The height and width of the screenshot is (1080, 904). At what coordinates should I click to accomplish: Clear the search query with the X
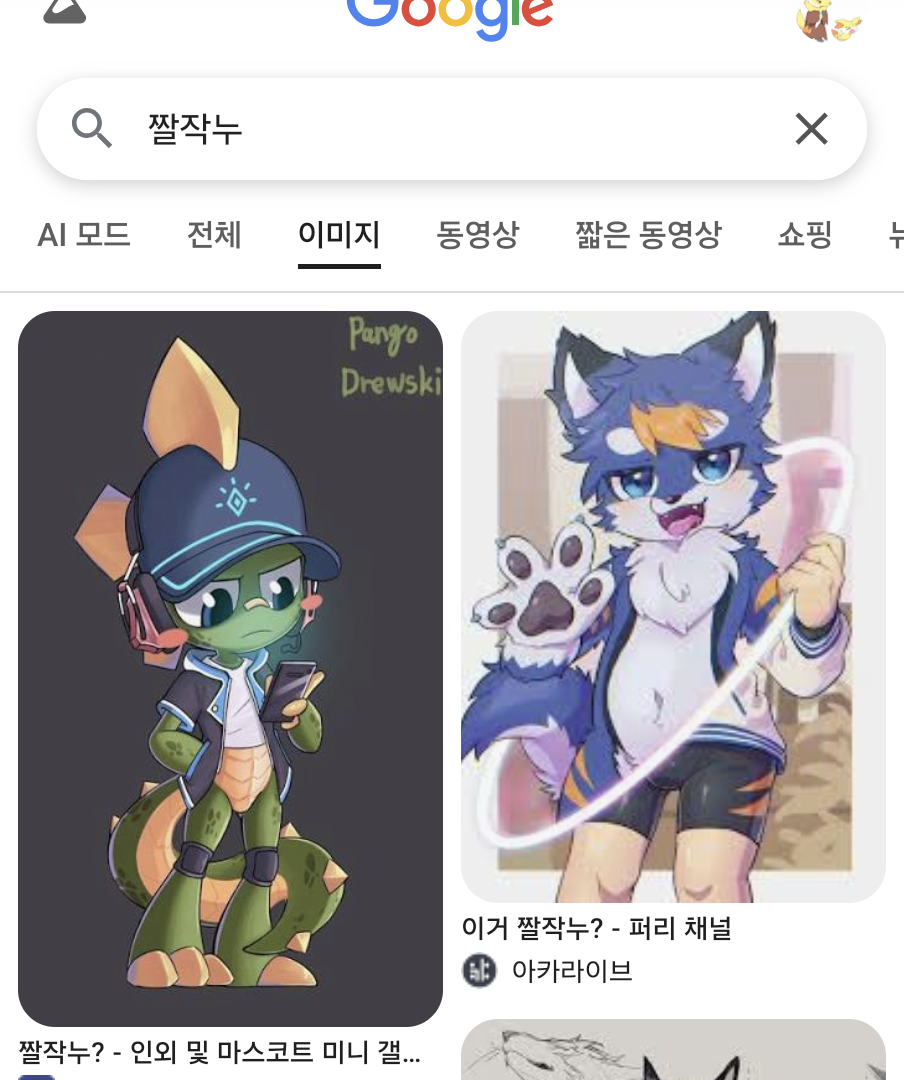tap(811, 128)
